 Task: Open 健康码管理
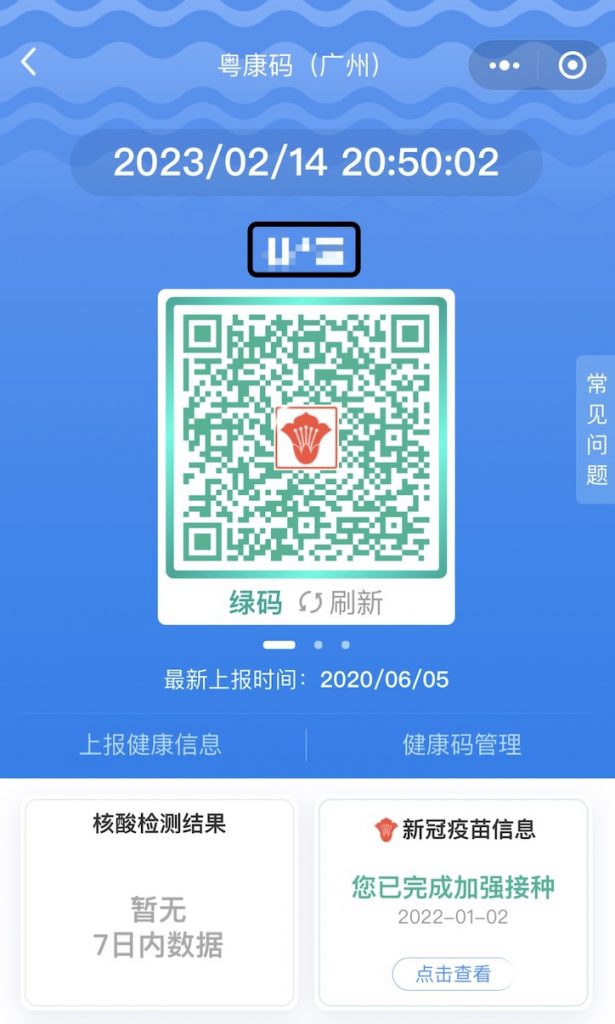(x=462, y=744)
